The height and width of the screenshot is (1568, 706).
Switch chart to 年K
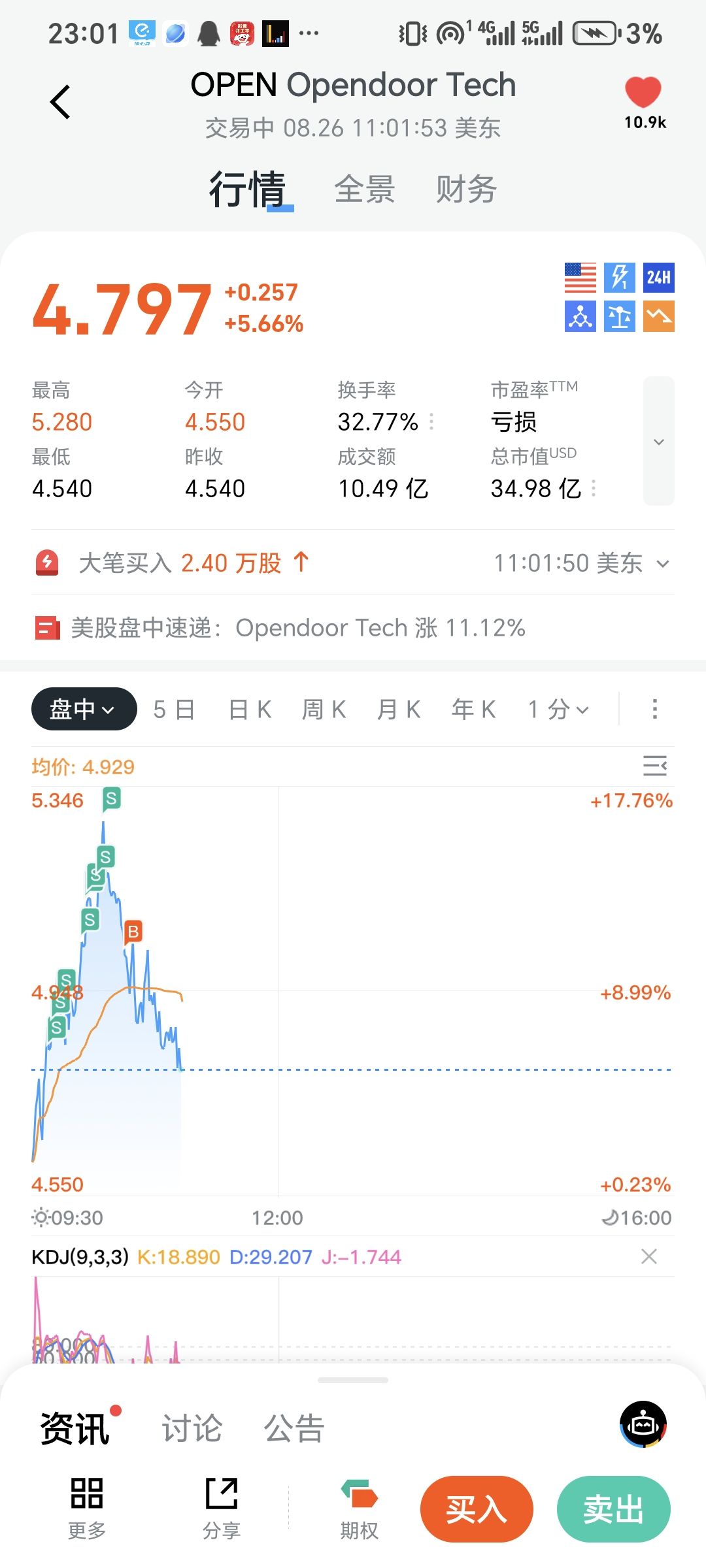pyautogui.click(x=474, y=710)
